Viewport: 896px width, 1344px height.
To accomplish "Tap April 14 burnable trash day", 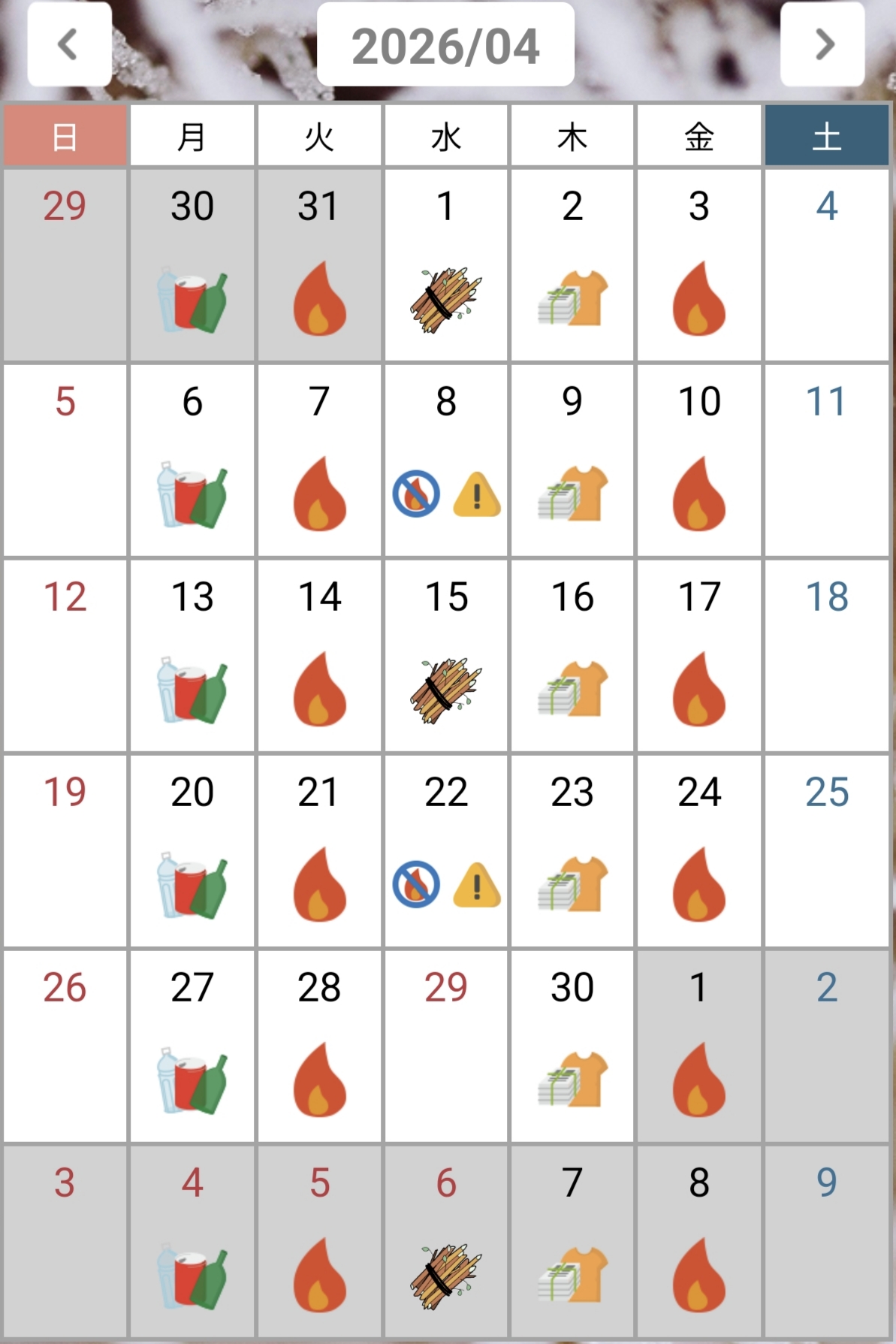I will (x=319, y=656).
